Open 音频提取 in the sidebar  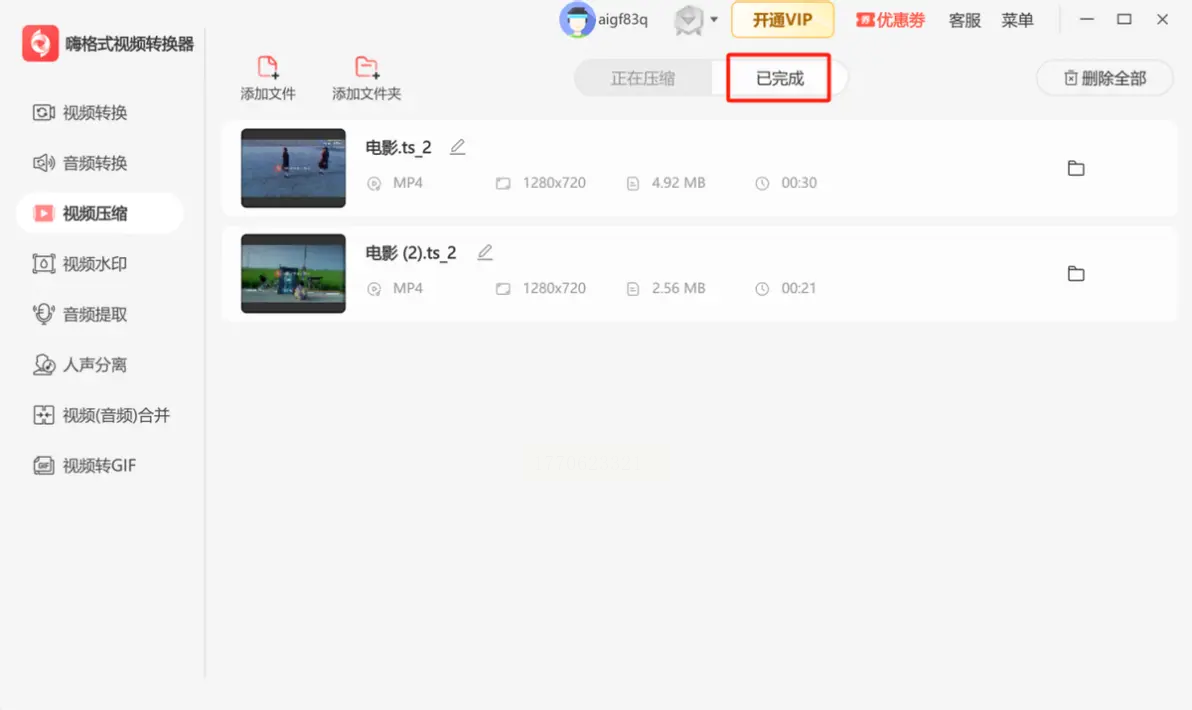95,314
